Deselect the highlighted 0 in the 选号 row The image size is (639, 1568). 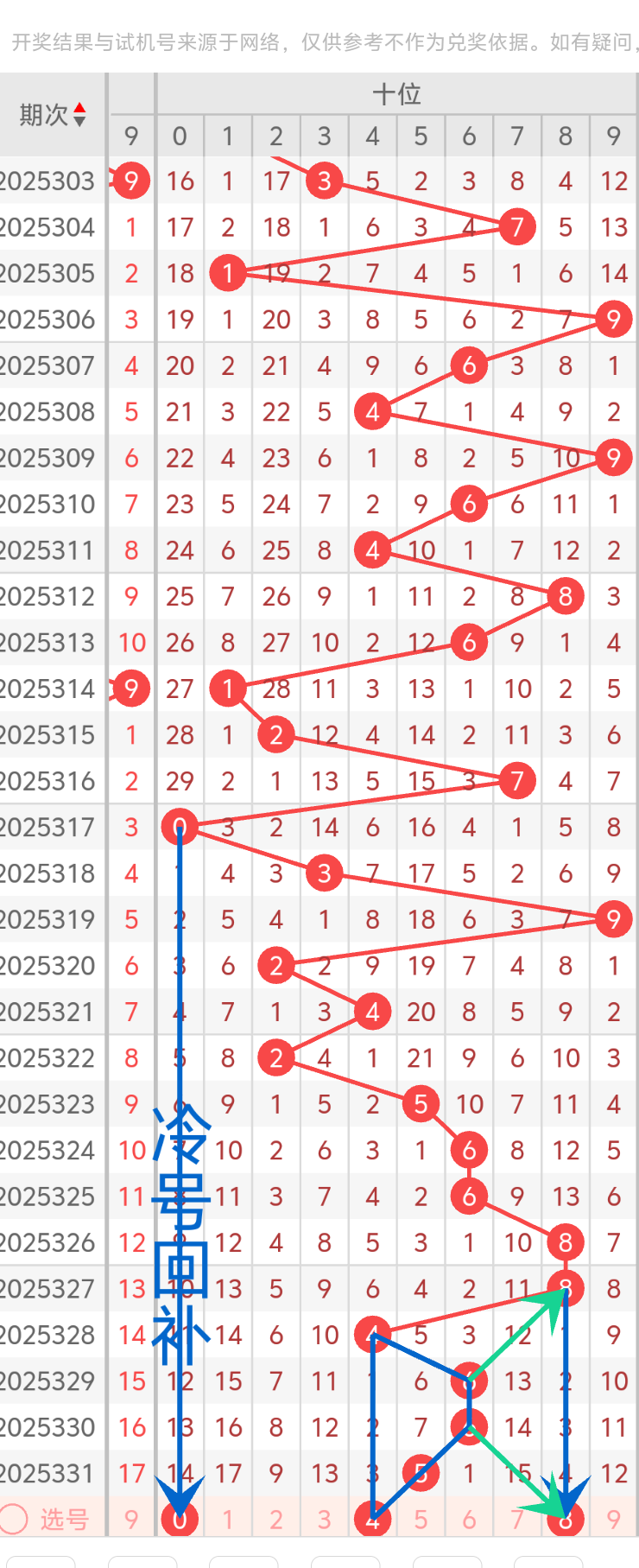click(x=180, y=1518)
